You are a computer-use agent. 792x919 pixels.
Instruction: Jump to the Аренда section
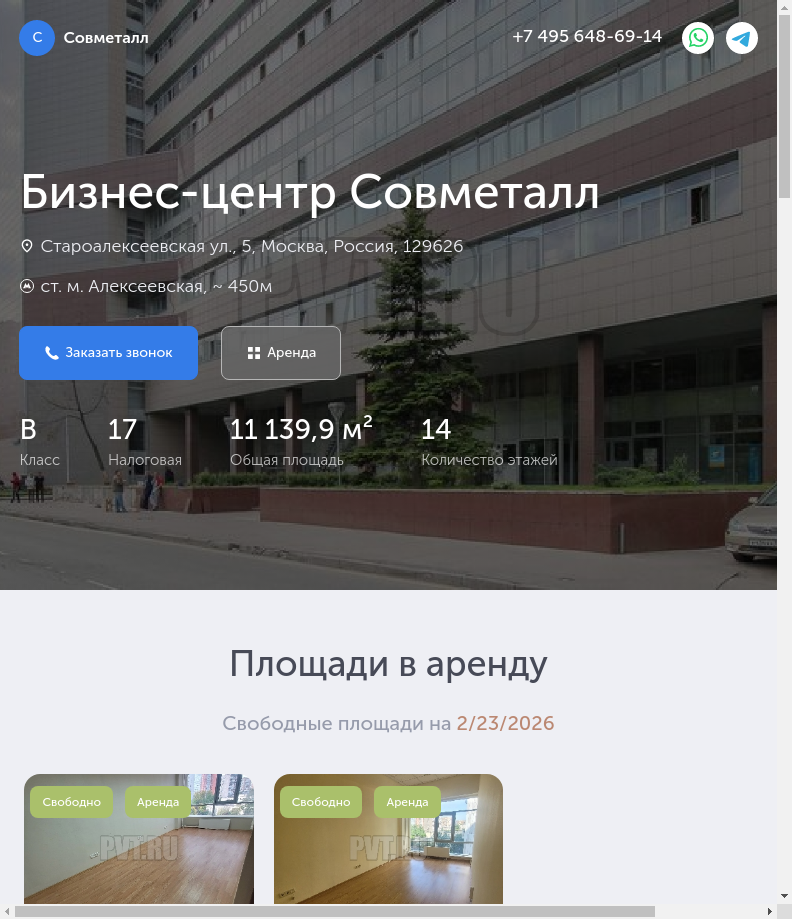point(281,353)
